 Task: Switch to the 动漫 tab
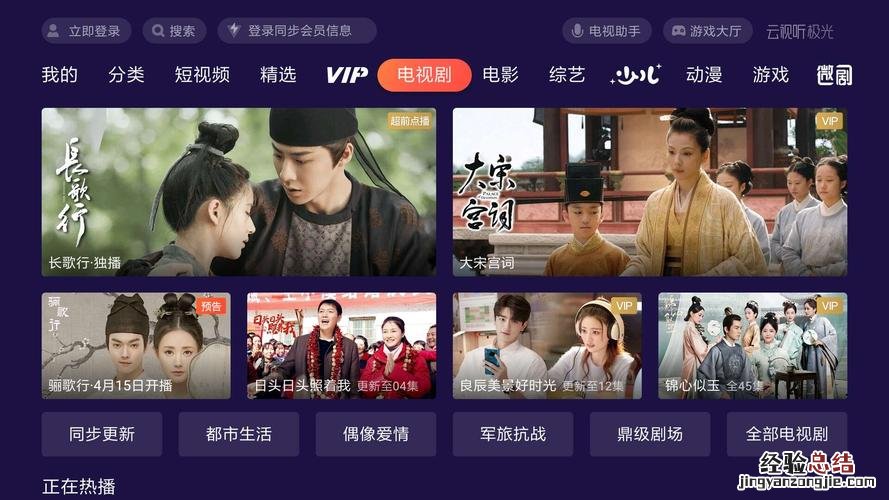coord(704,75)
